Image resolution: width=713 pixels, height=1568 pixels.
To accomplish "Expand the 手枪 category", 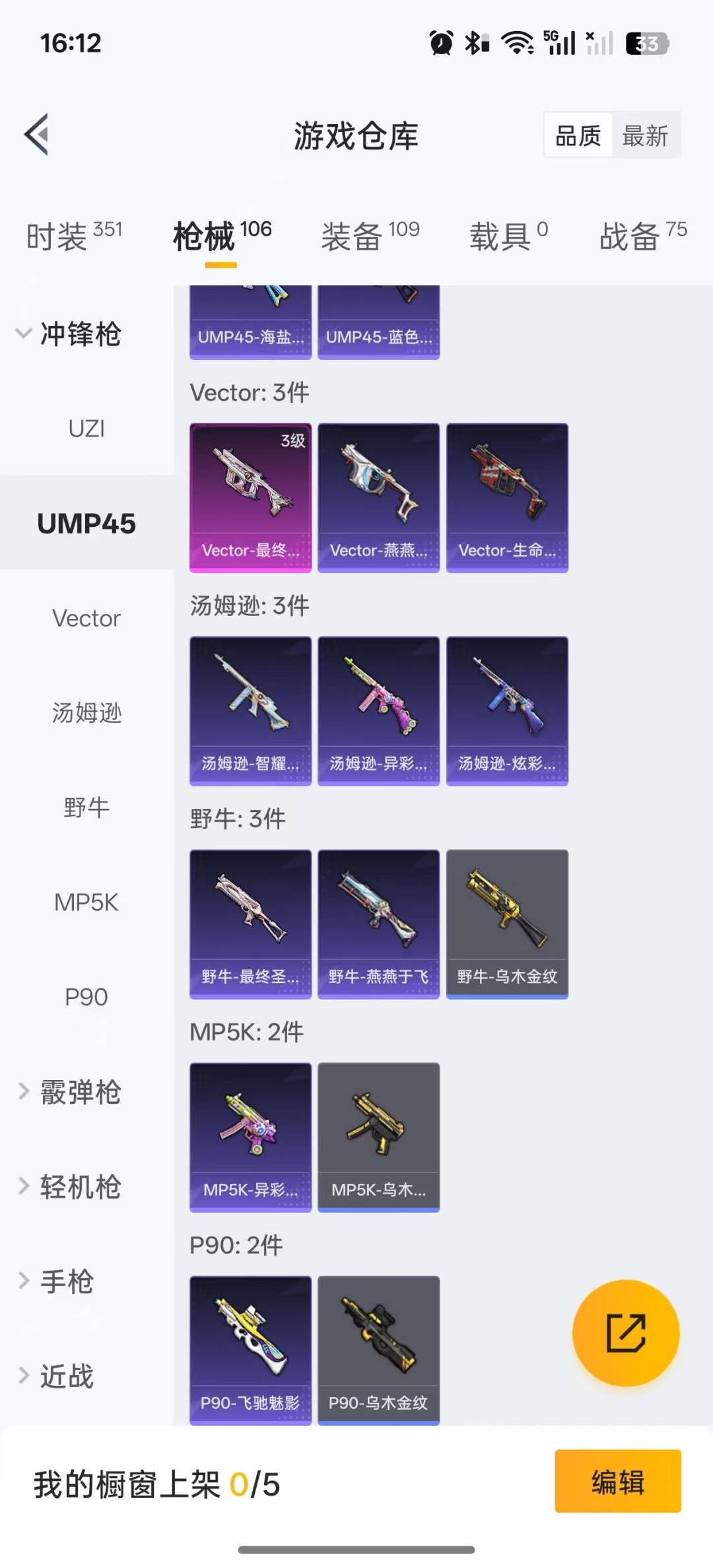I will click(x=55, y=1281).
